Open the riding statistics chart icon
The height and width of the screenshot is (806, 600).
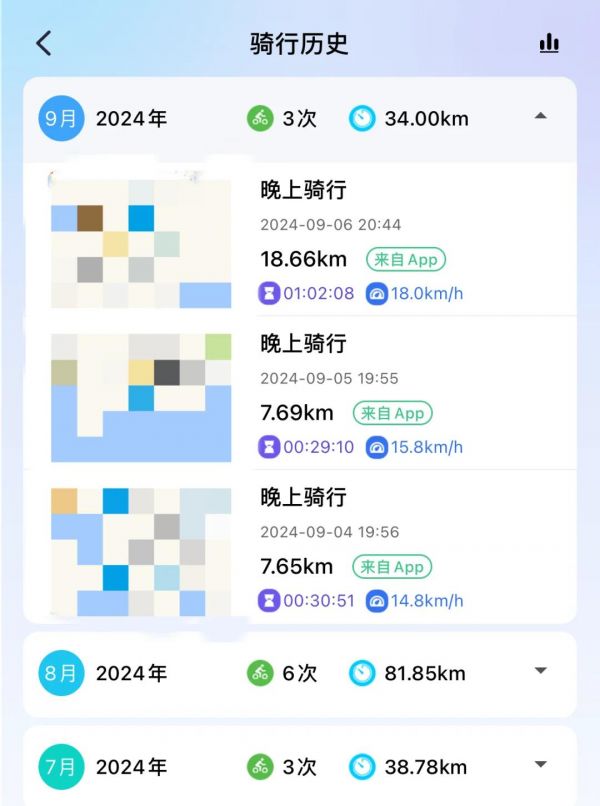[x=549, y=43]
